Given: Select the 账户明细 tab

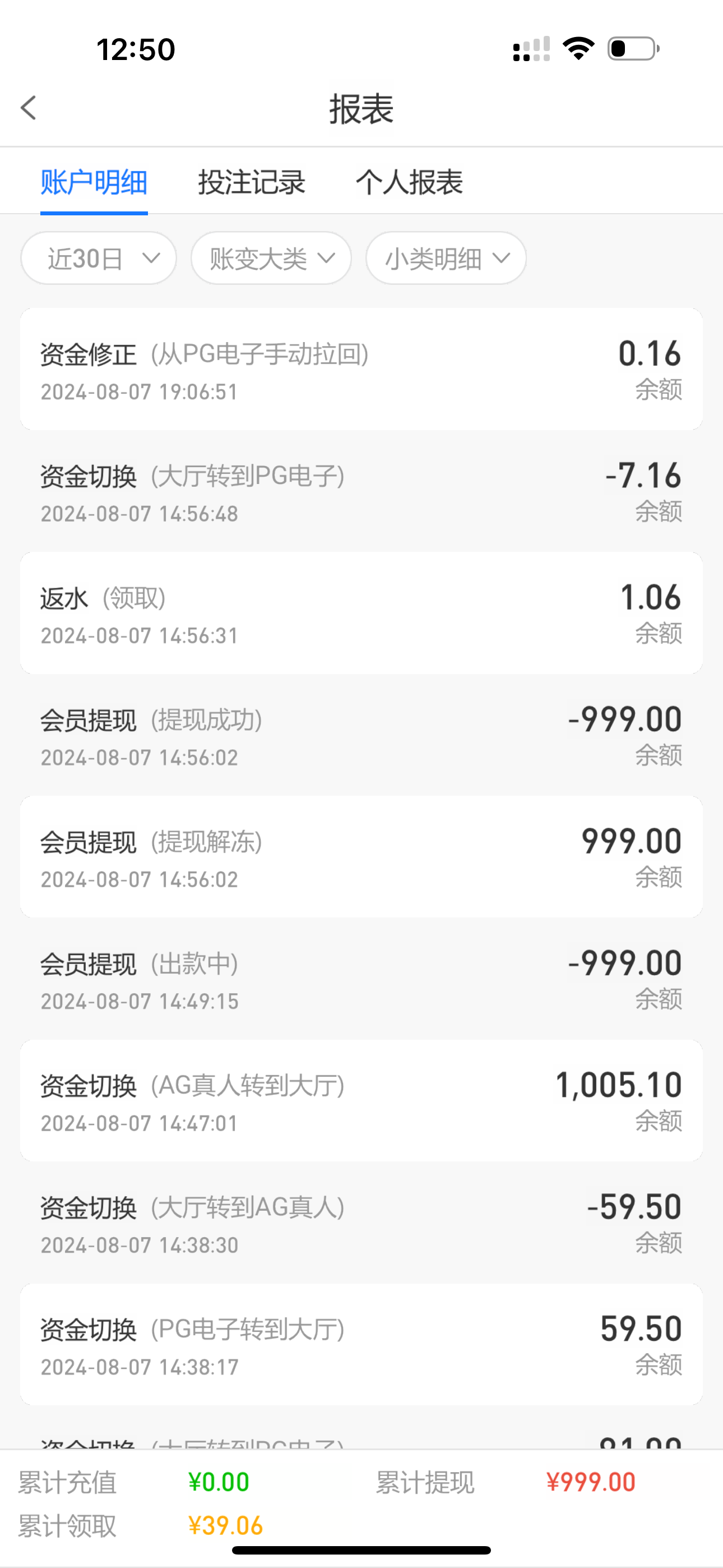Looking at the screenshot, I should pos(94,183).
